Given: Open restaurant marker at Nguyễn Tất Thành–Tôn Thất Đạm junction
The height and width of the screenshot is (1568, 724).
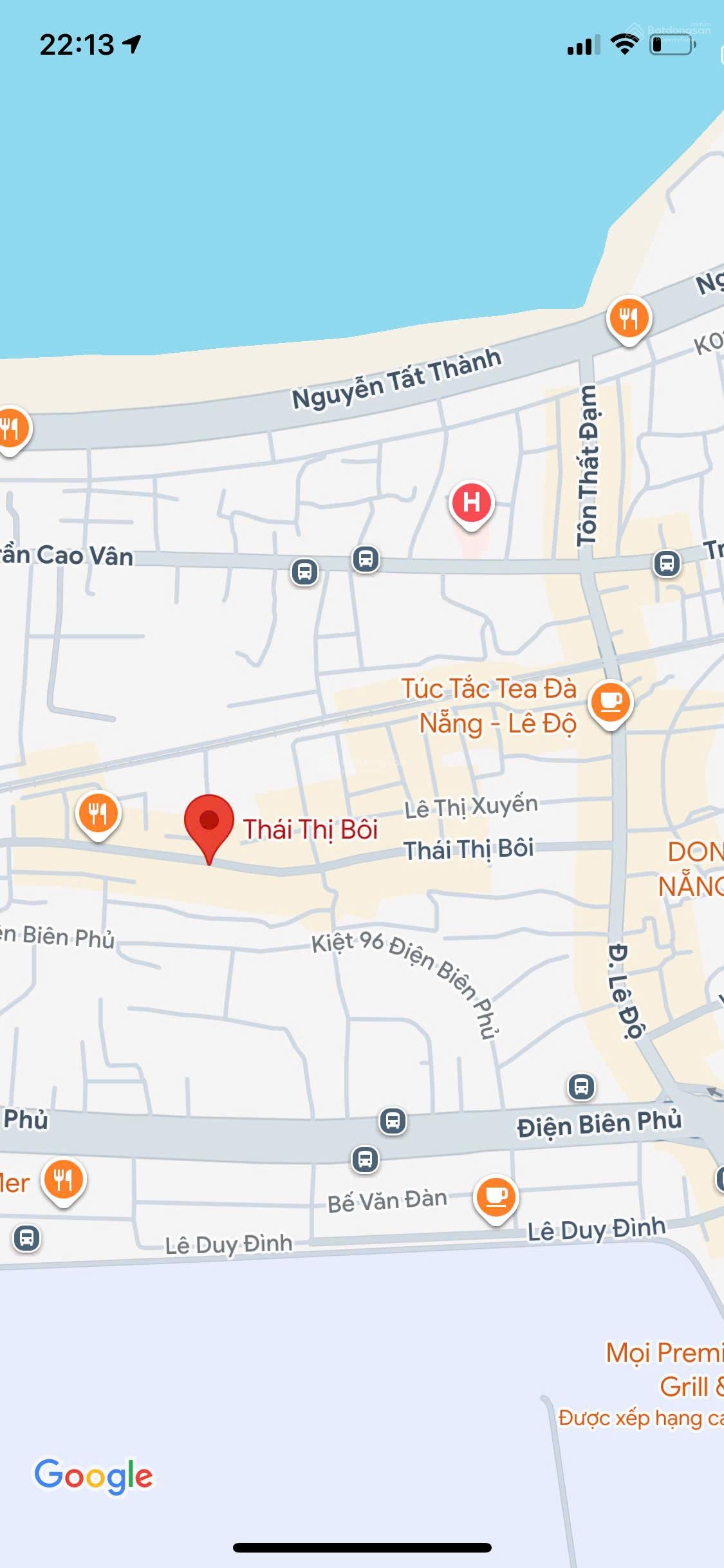Looking at the screenshot, I should tap(629, 318).
